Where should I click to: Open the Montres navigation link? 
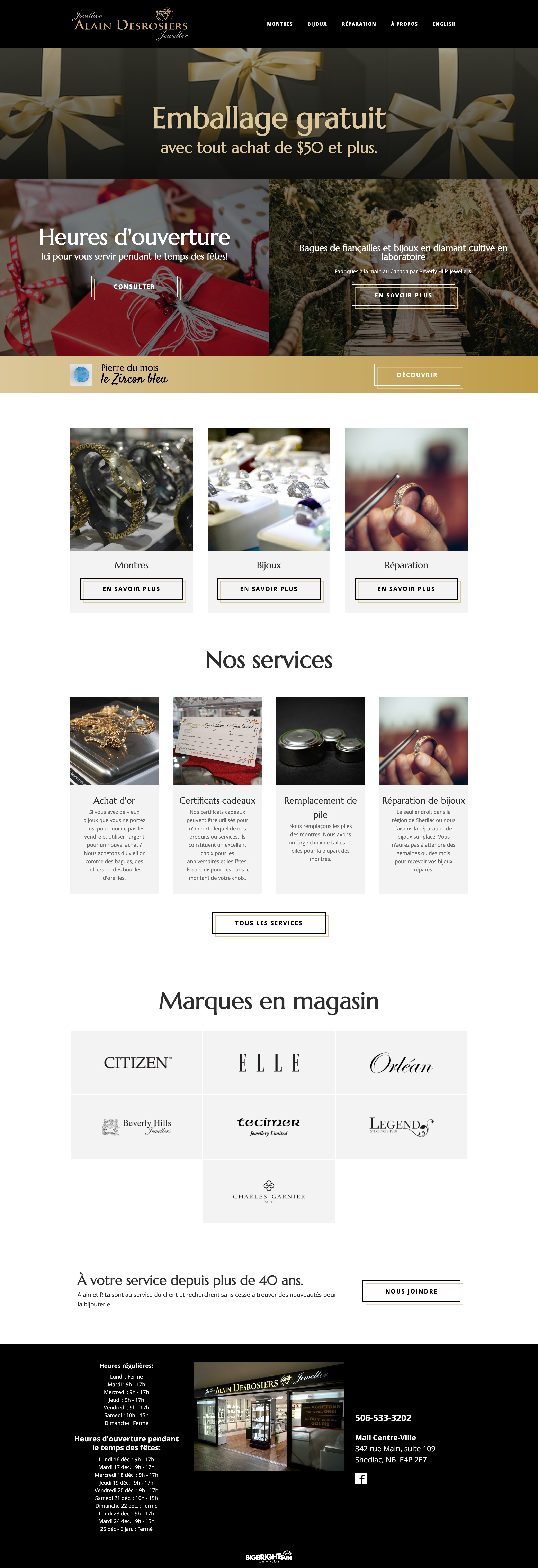[x=280, y=24]
